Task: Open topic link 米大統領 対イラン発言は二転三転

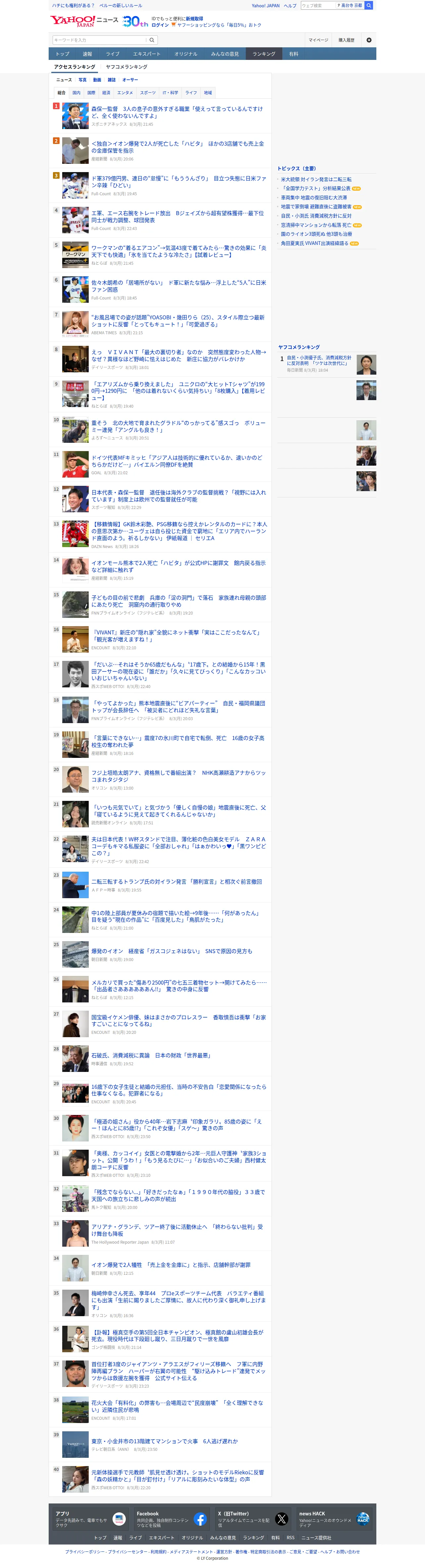Action: coord(316,180)
